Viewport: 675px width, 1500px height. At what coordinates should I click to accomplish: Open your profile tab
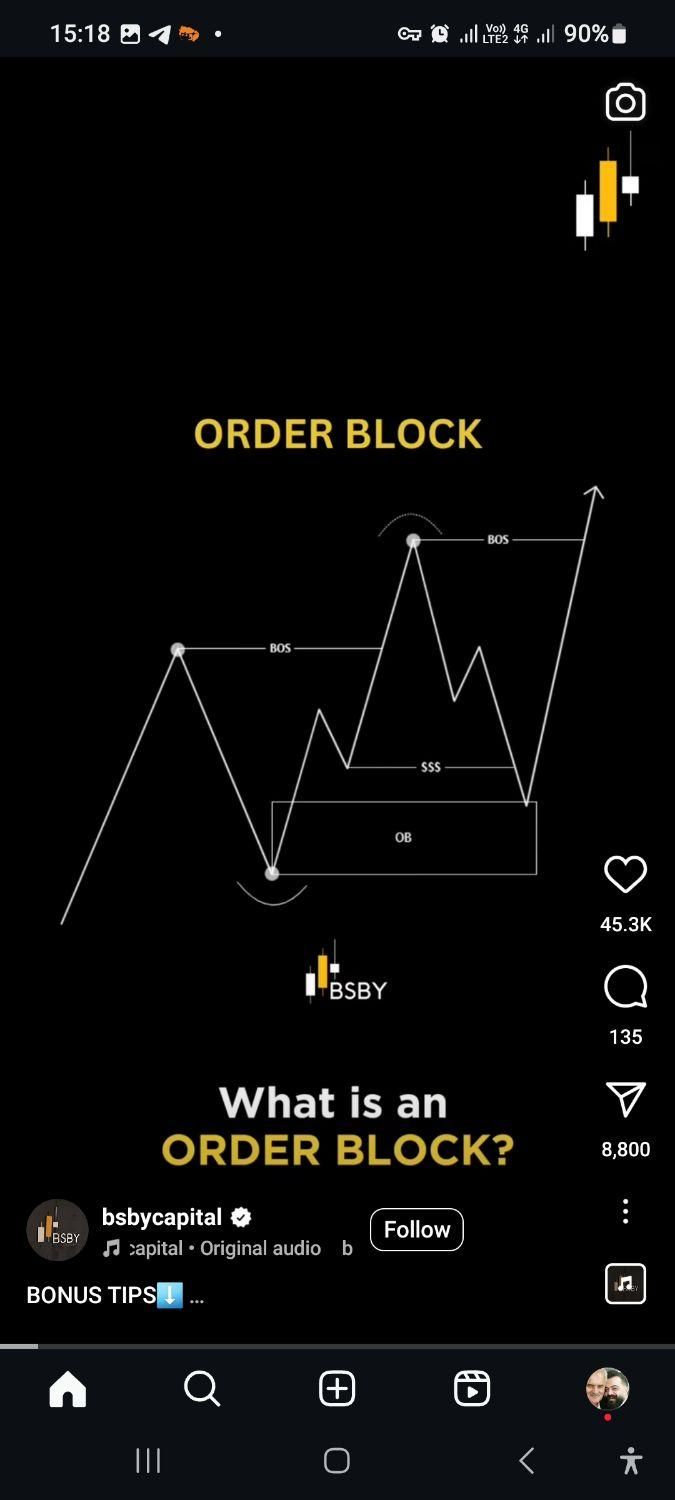point(607,1388)
